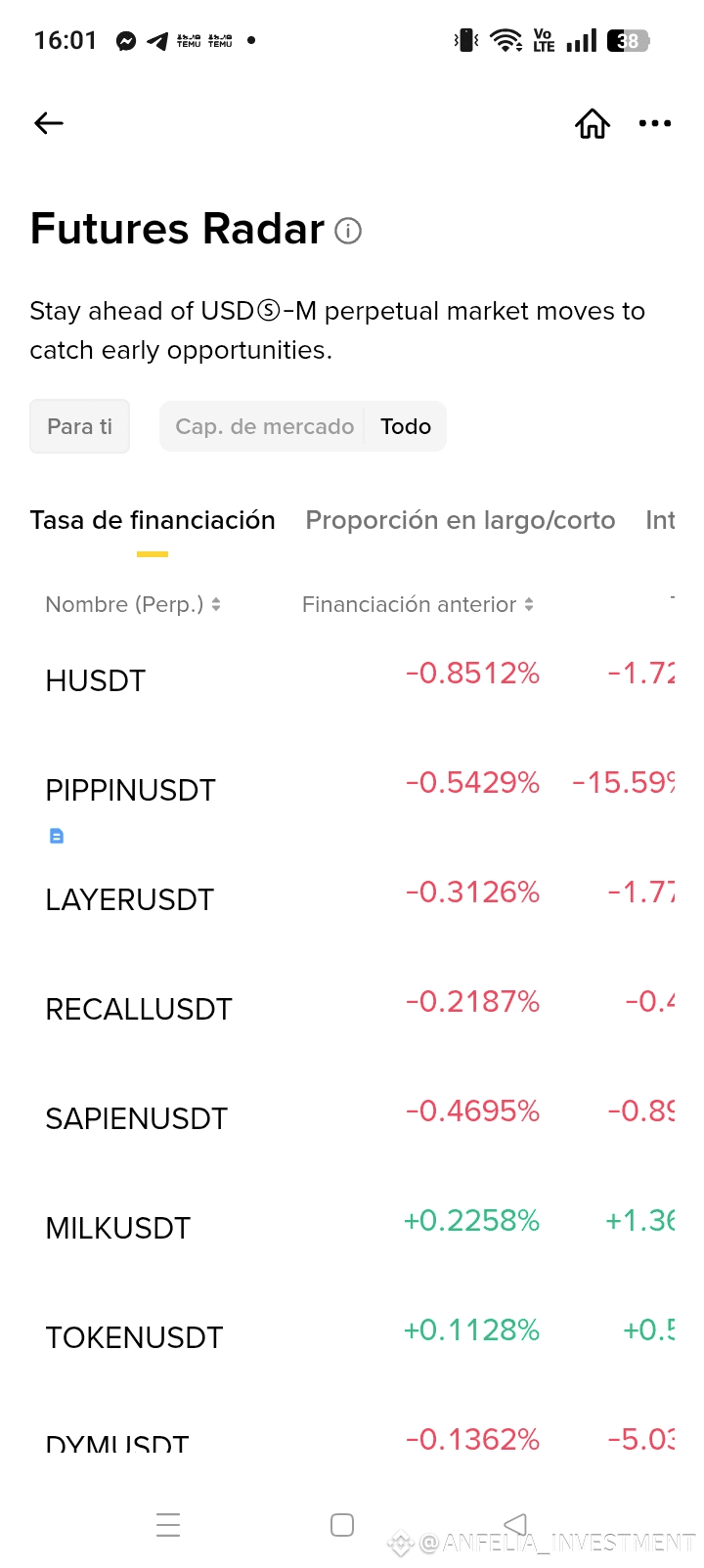704x1568 pixels.
Task: Open the HUSDT perpetual row
Action: 96,681
